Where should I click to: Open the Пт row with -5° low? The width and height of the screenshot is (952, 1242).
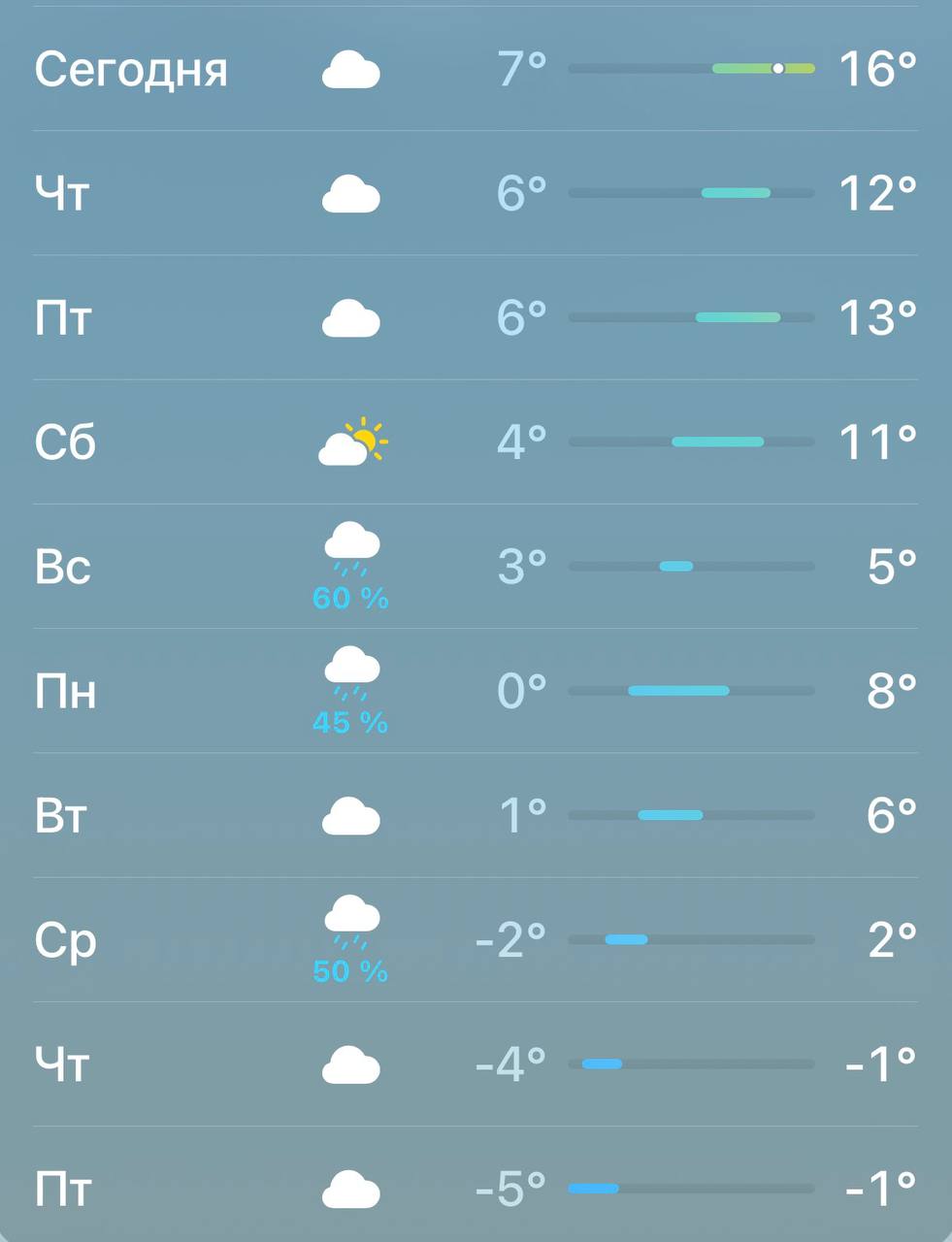[476, 1188]
